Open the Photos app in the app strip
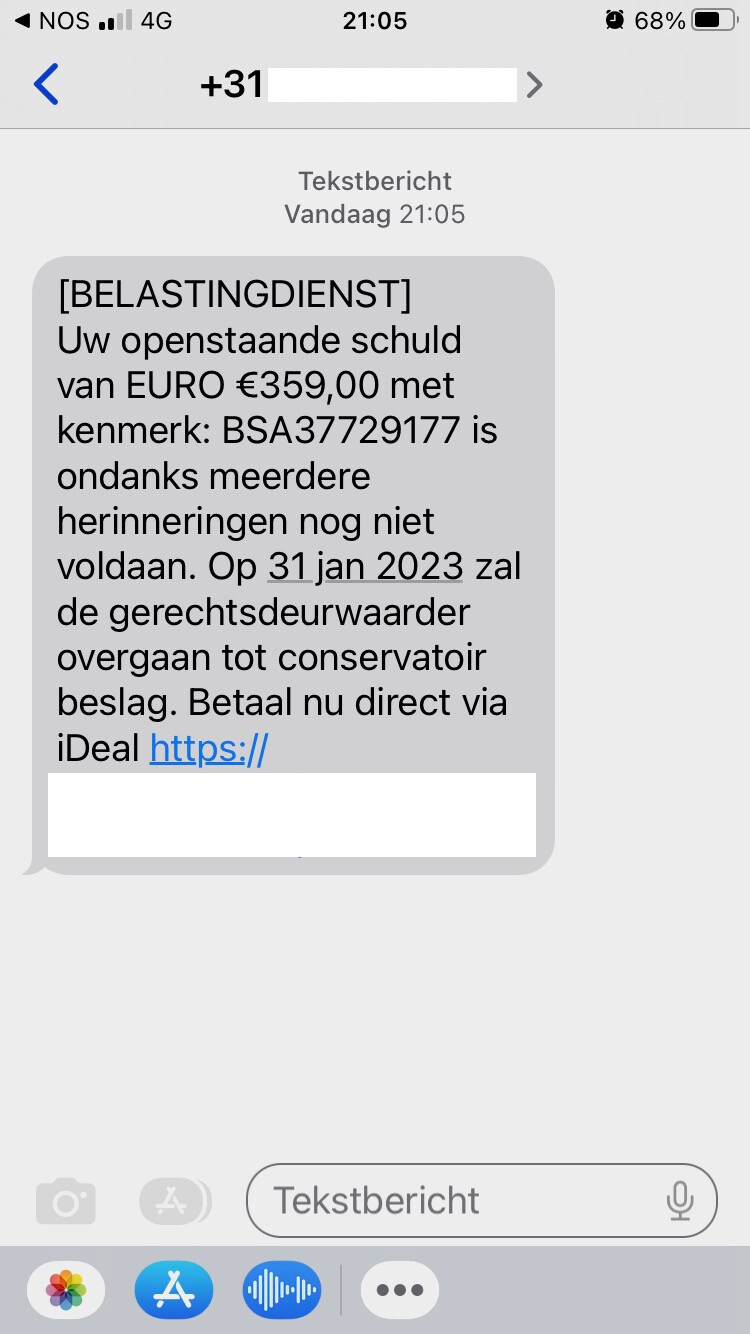 pos(66,1290)
